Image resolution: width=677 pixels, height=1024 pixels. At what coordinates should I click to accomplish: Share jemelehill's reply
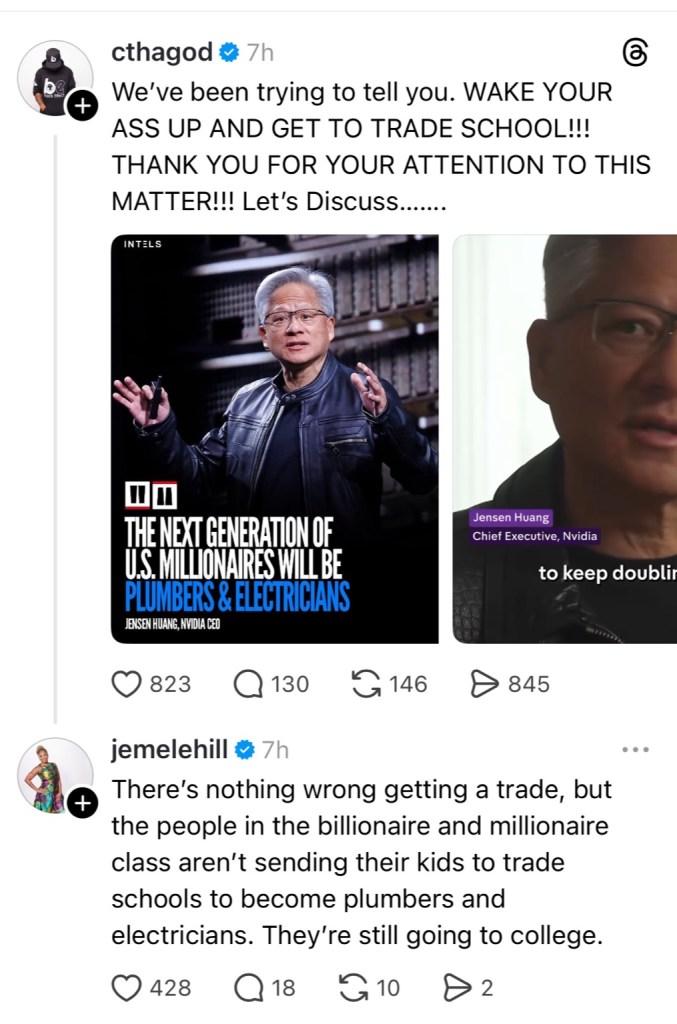[x=457, y=988]
